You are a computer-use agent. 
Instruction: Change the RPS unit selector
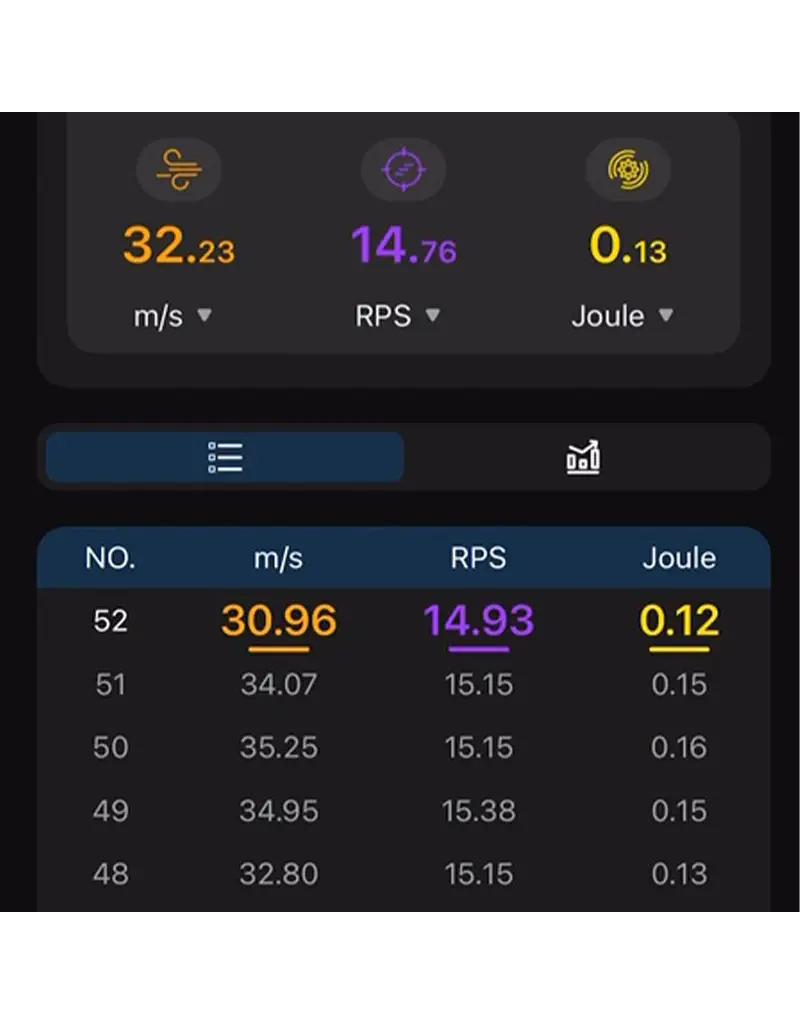click(x=398, y=316)
